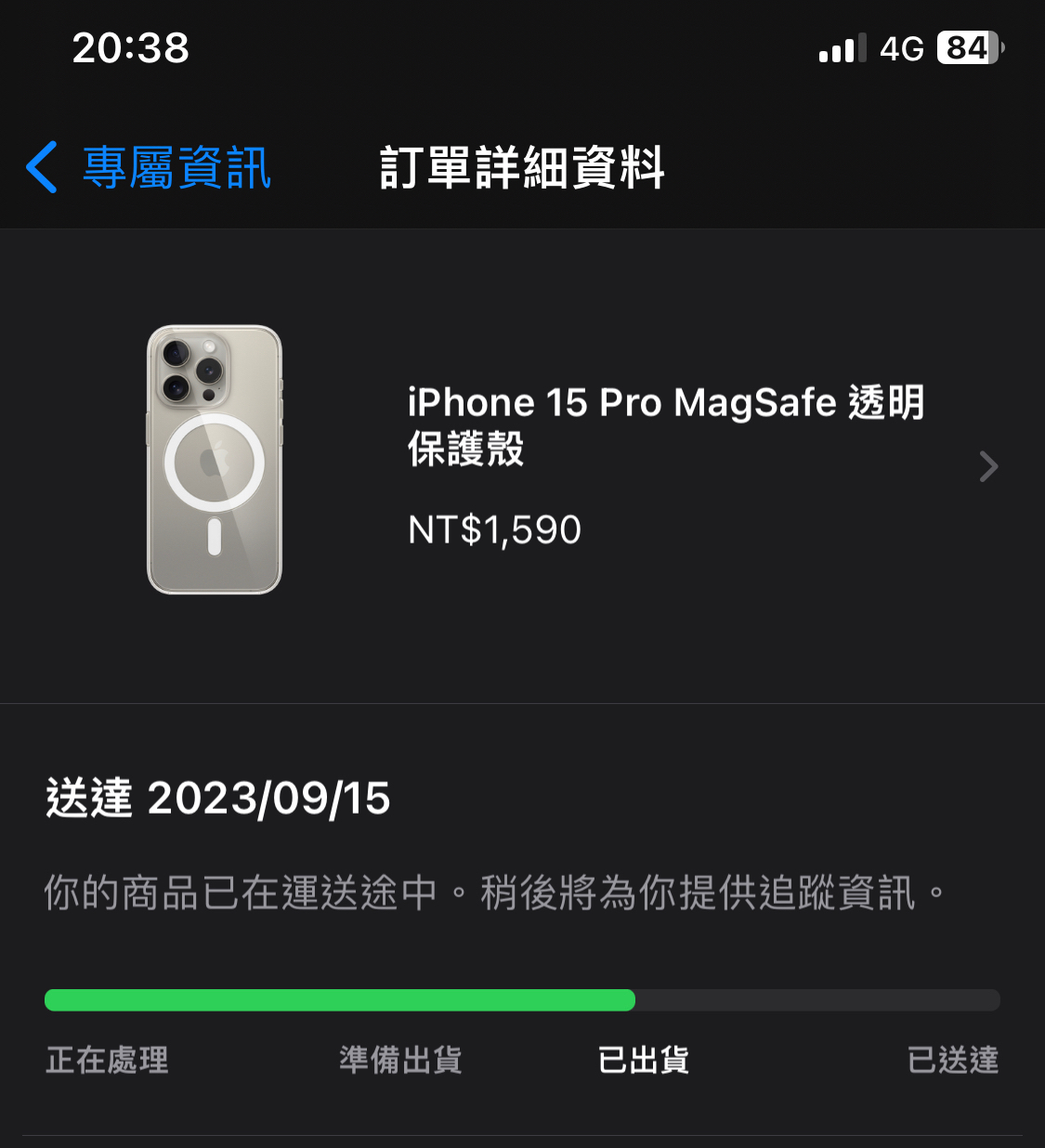Go back to 專屬資訊
Image resolution: width=1045 pixels, height=1148 pixels.
[x=149, y=168]
